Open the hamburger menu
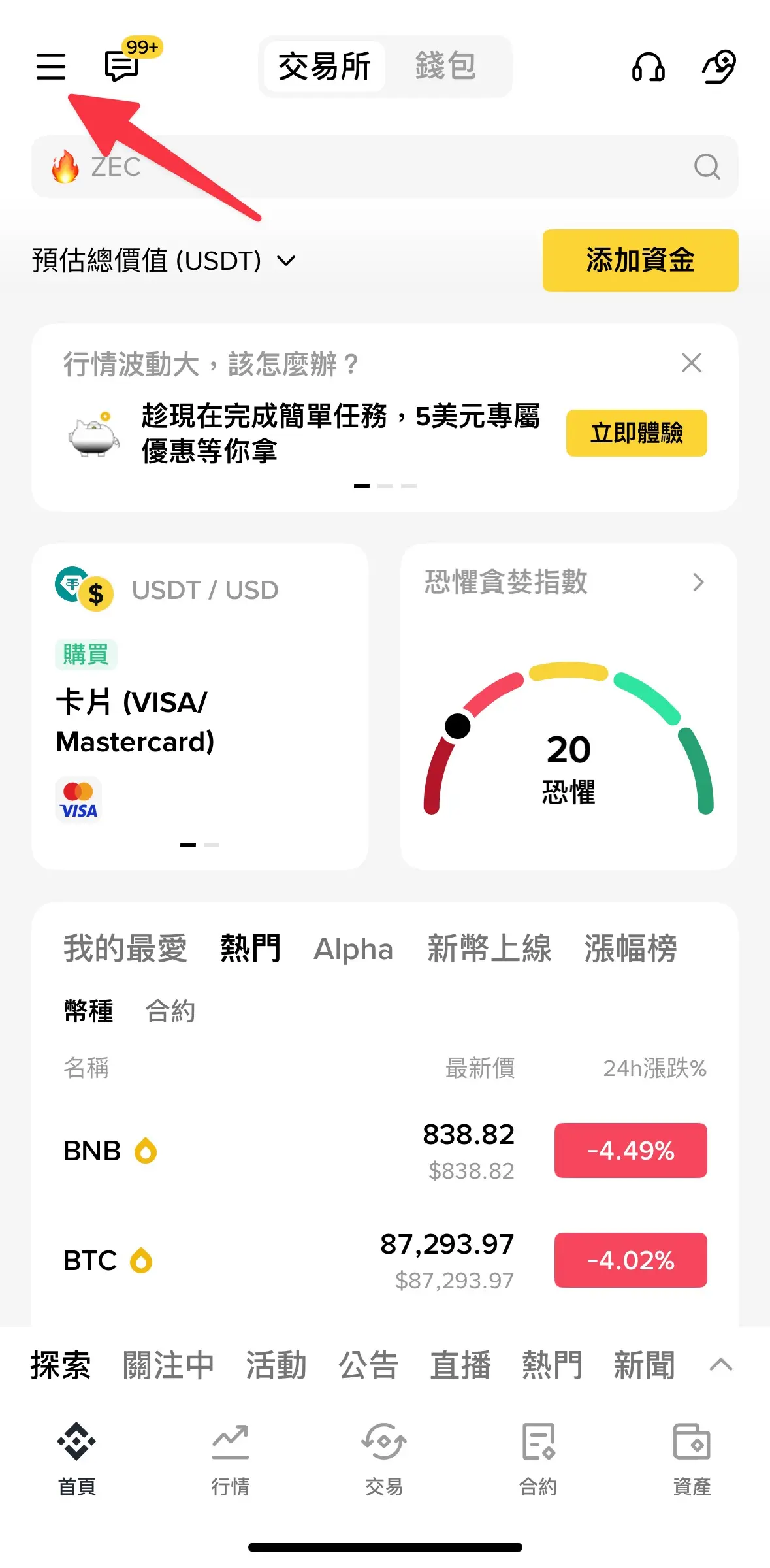Image resolution: width=770 pixels, height=1568 pixels. 51,67
